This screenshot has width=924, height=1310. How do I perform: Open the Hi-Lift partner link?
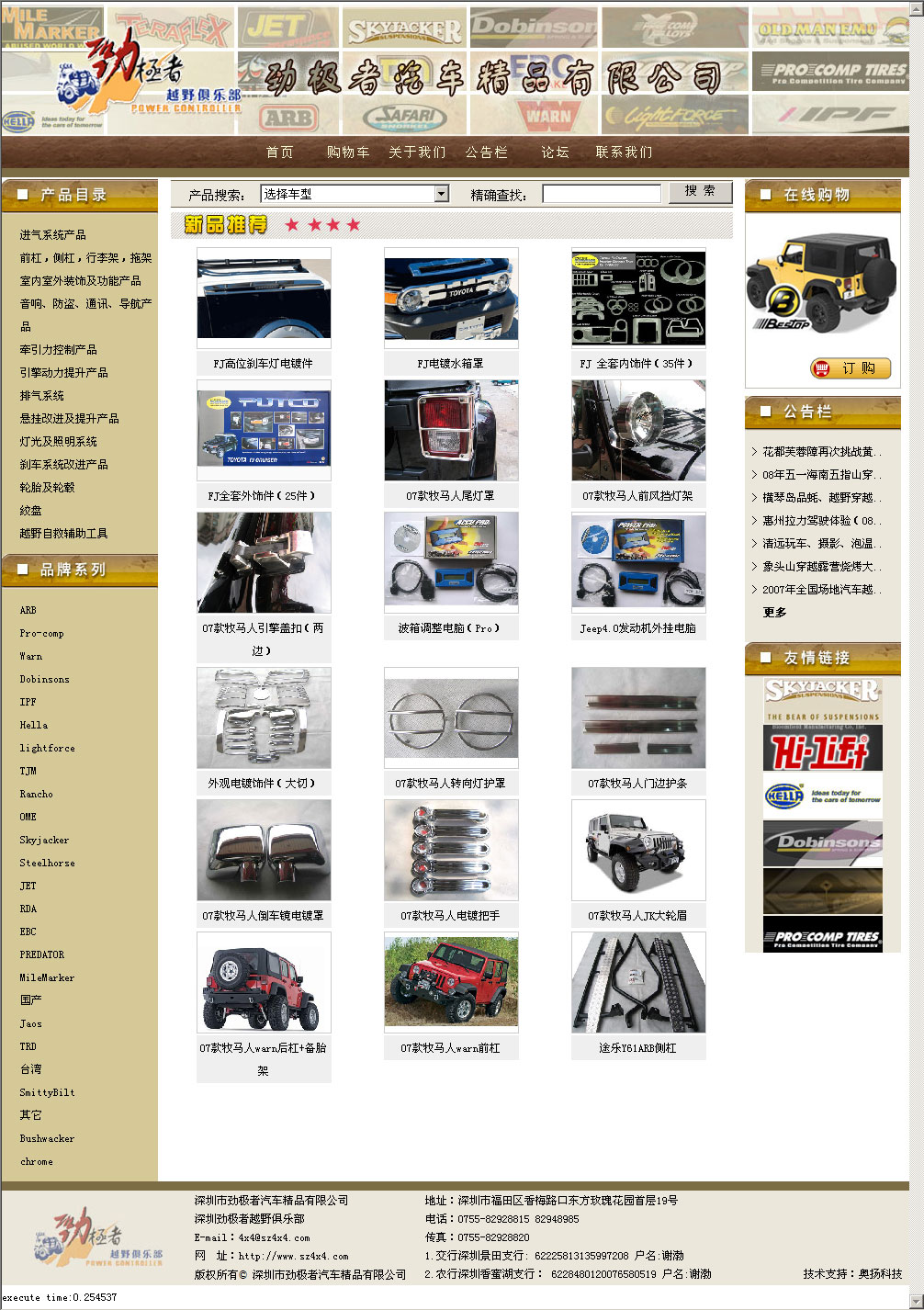point(822,749)
